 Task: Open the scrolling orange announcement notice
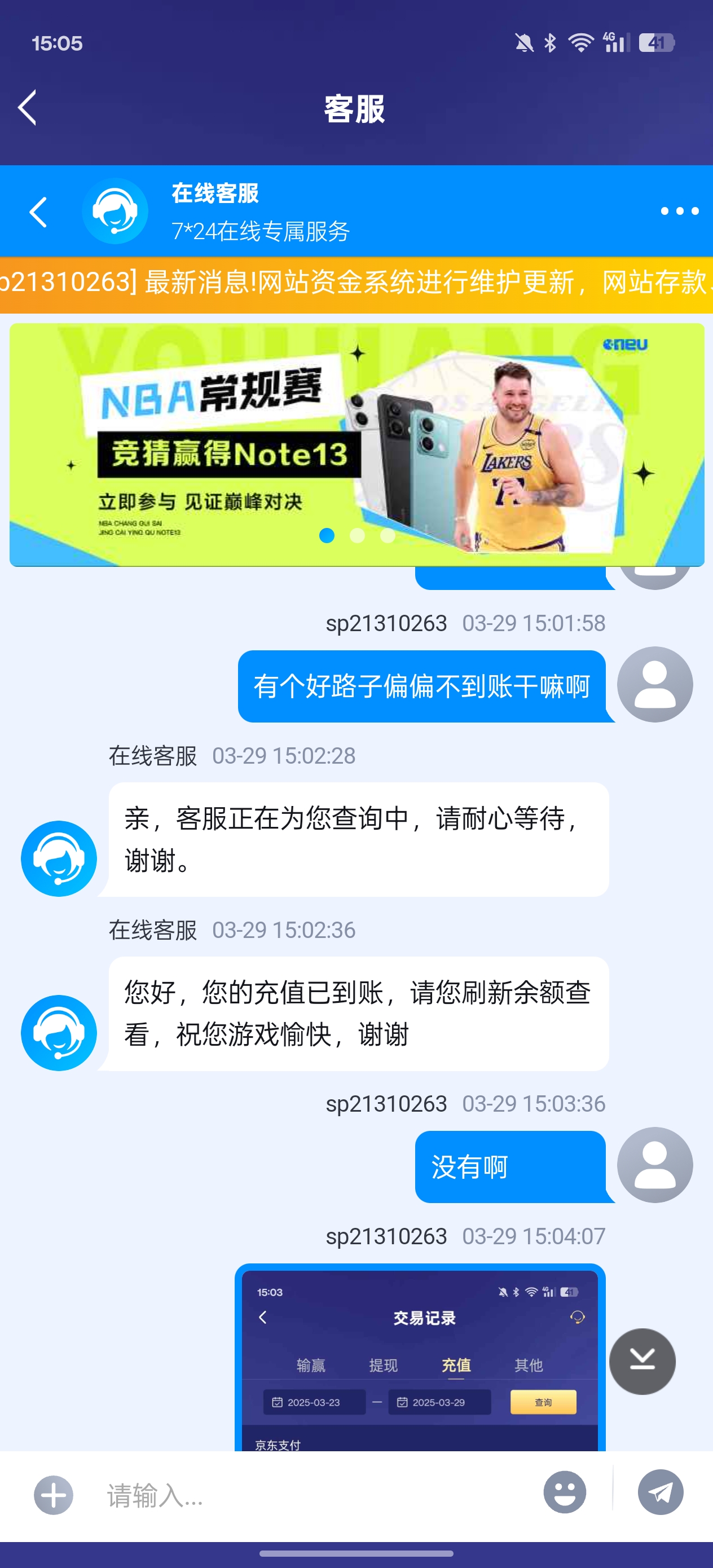[x=356, y=284]
